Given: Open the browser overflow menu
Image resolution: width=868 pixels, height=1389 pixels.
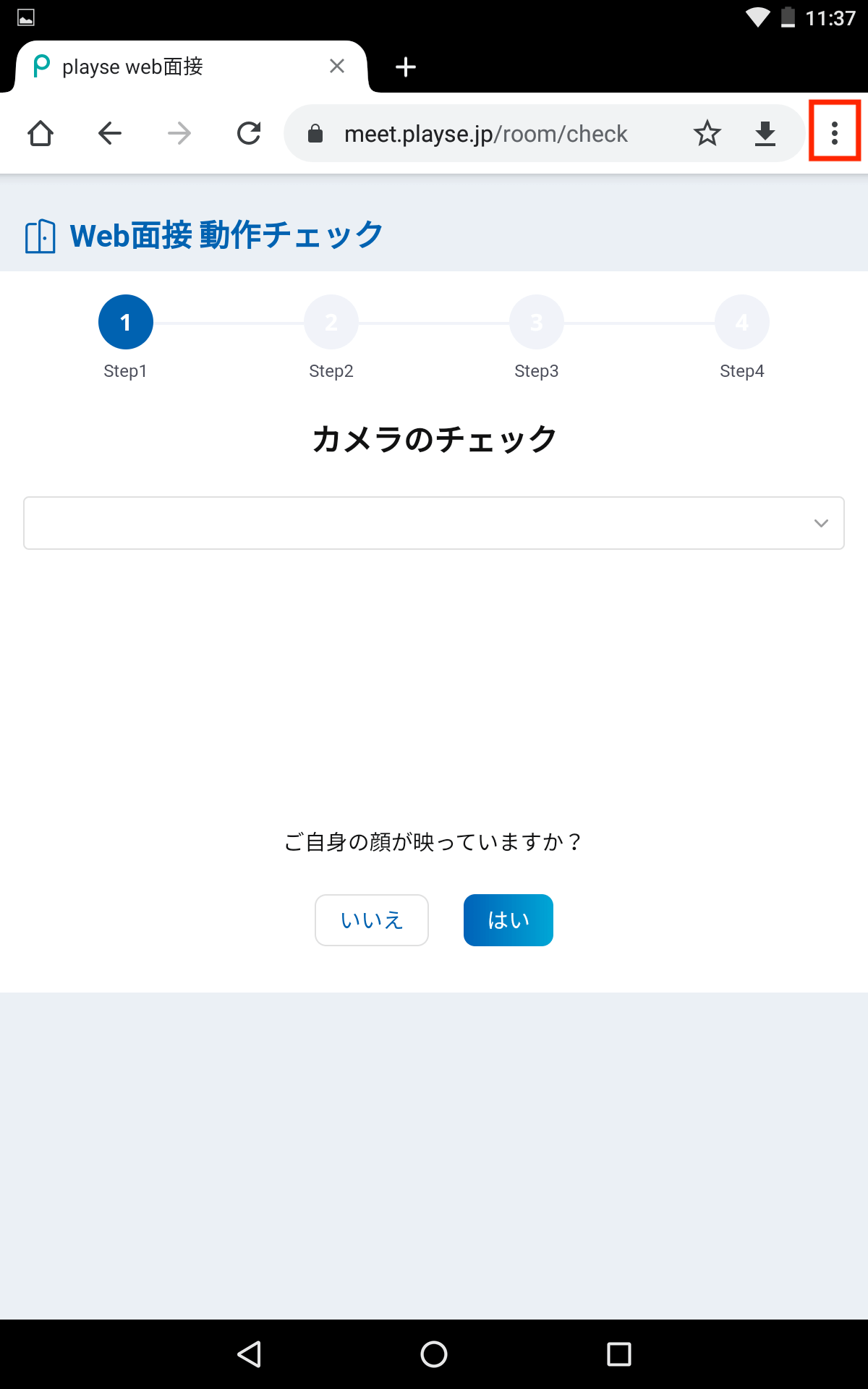Looking at the screenshot, I should point(835,133).
